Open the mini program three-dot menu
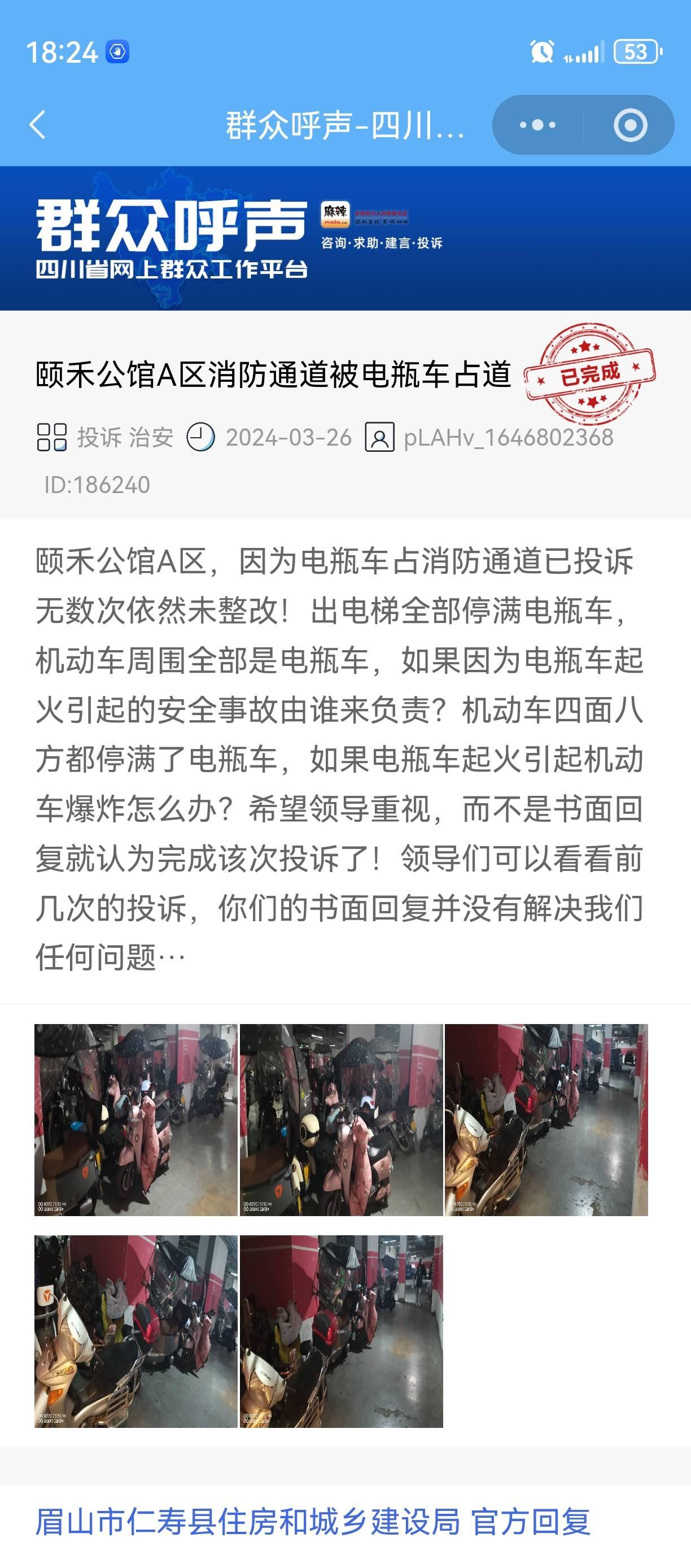The image size is (691, 1568). pos(537,125)
